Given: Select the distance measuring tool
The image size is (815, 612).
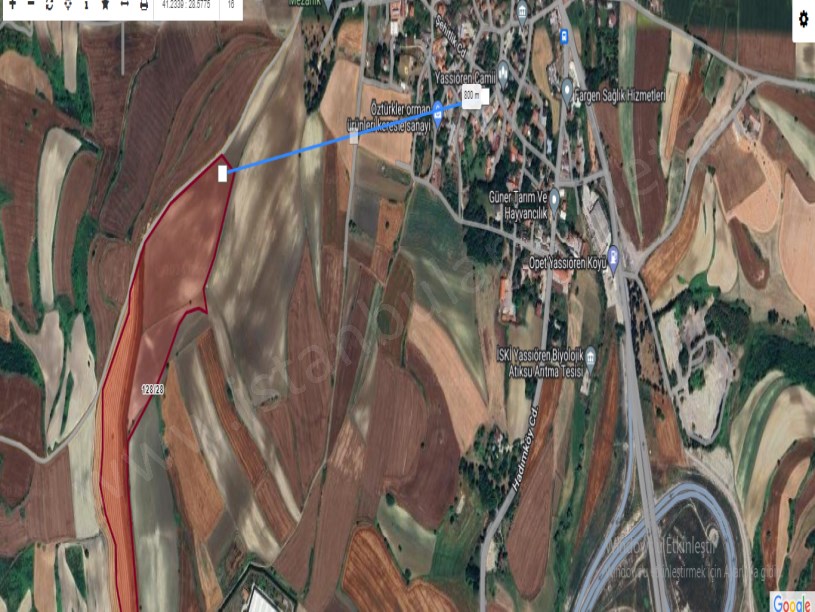Looking at the screenshot, I should tap(125, 4).
